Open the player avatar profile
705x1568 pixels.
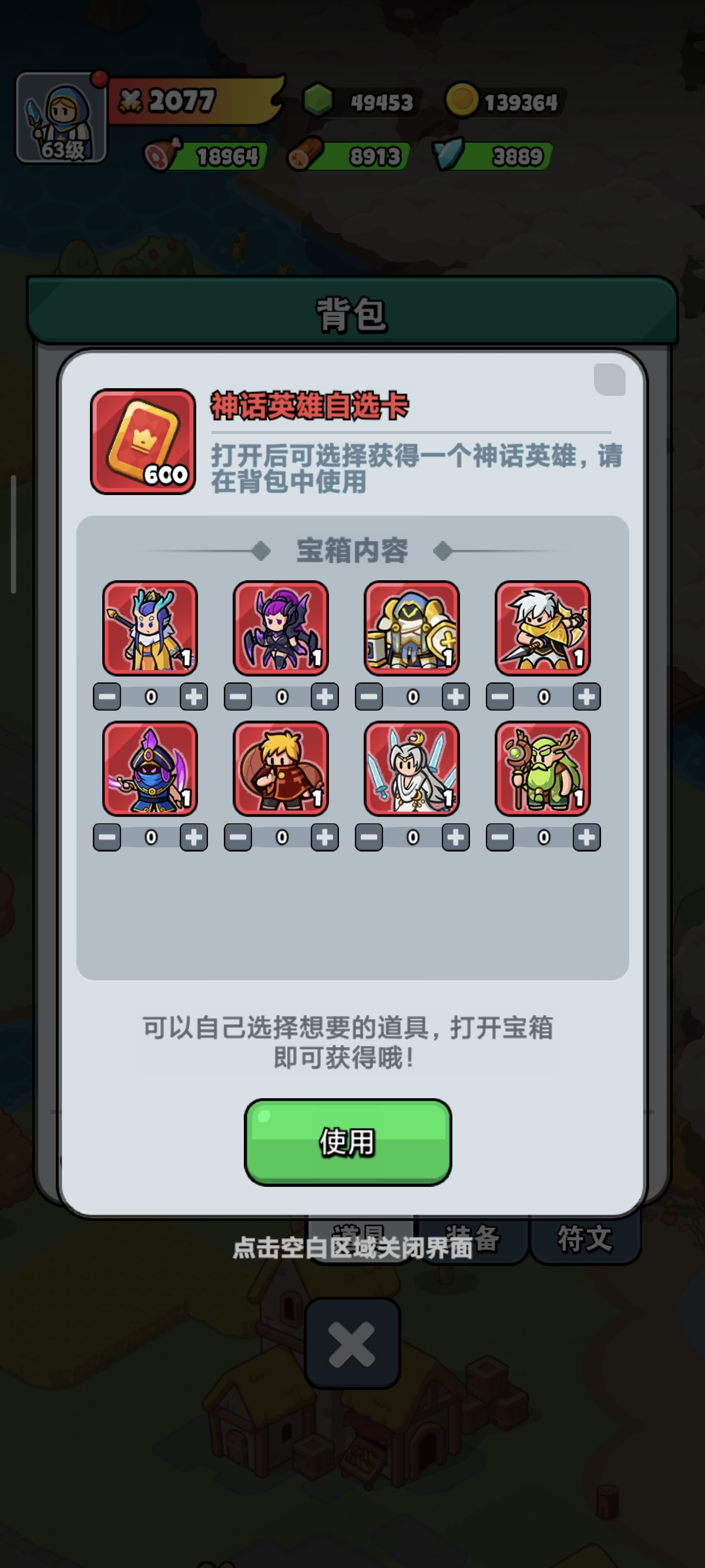61,118
